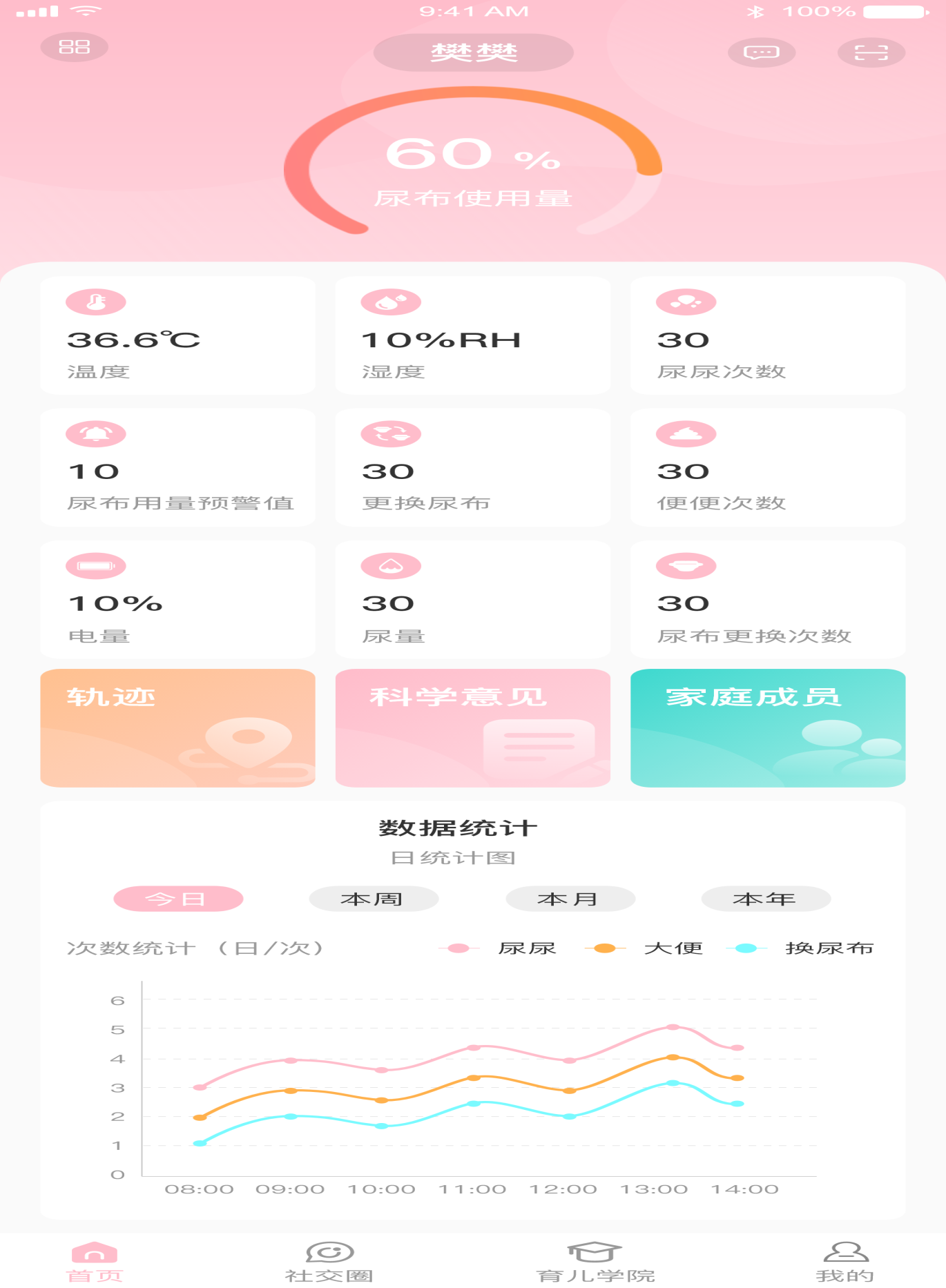Open the 科学意见 card
Screen dimensions: 946x1288
(x=472, y=728)
